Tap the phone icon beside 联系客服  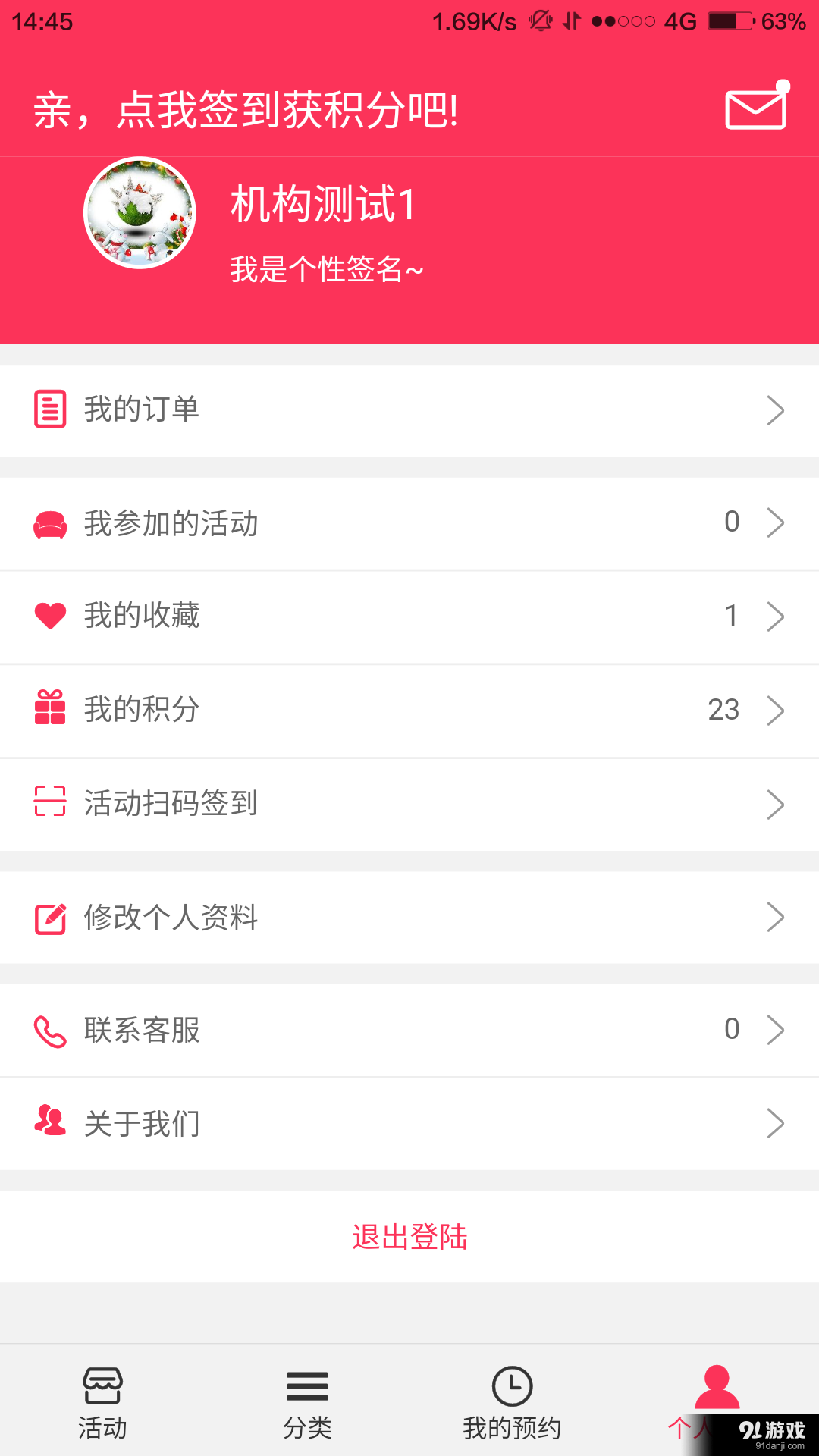pyautogui.click(x=50, y=1029)
